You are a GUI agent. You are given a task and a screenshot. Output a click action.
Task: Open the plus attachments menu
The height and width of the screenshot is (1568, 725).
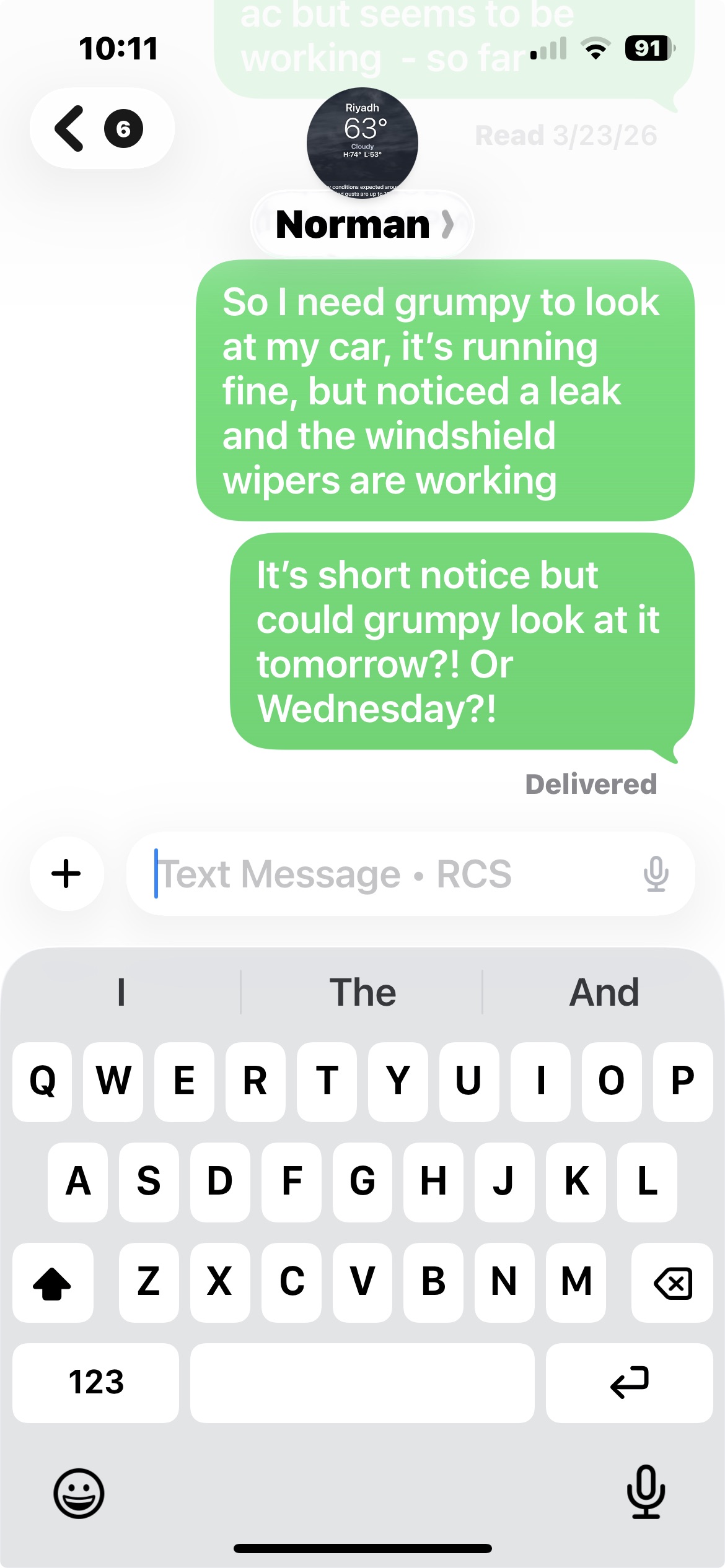coord(66,874)
